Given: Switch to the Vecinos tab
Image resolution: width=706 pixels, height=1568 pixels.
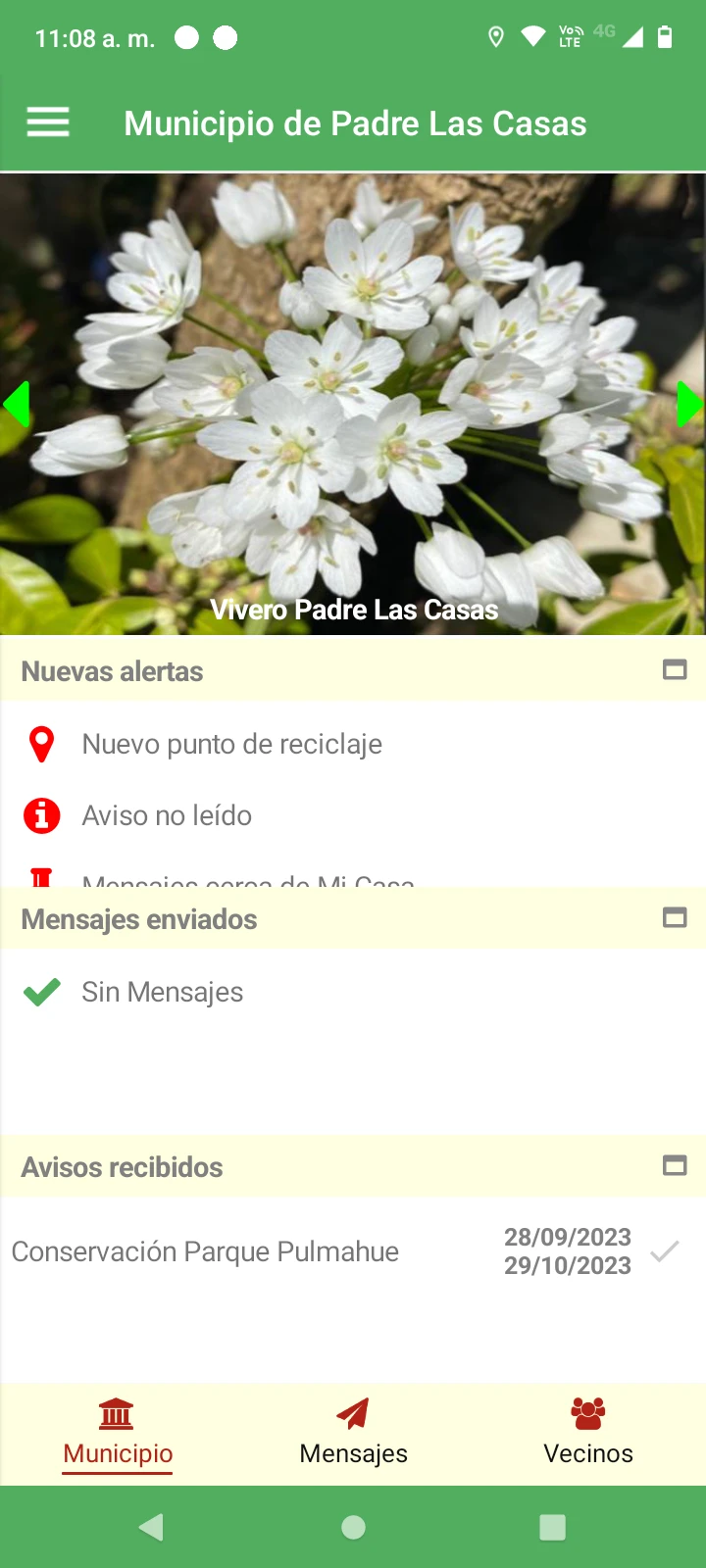Looking at the screenshot, I should (588, 1433).
